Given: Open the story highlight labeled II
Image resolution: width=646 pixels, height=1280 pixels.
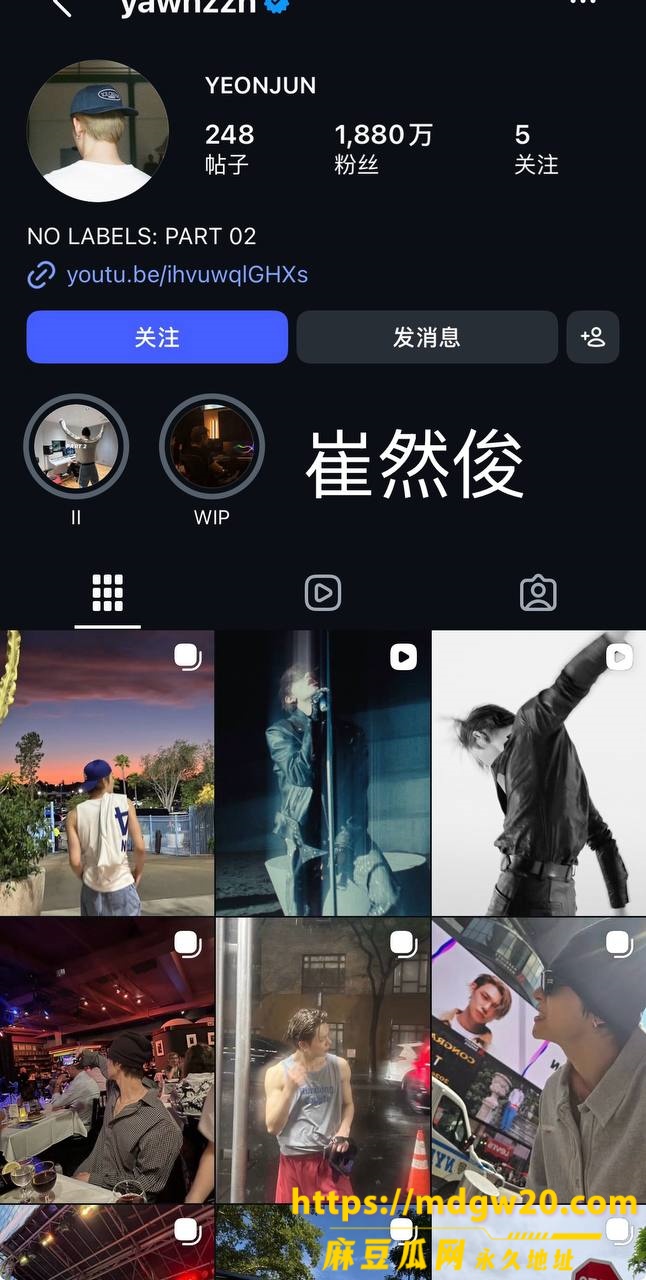Looking at the screenshot, I should [76, 446].
